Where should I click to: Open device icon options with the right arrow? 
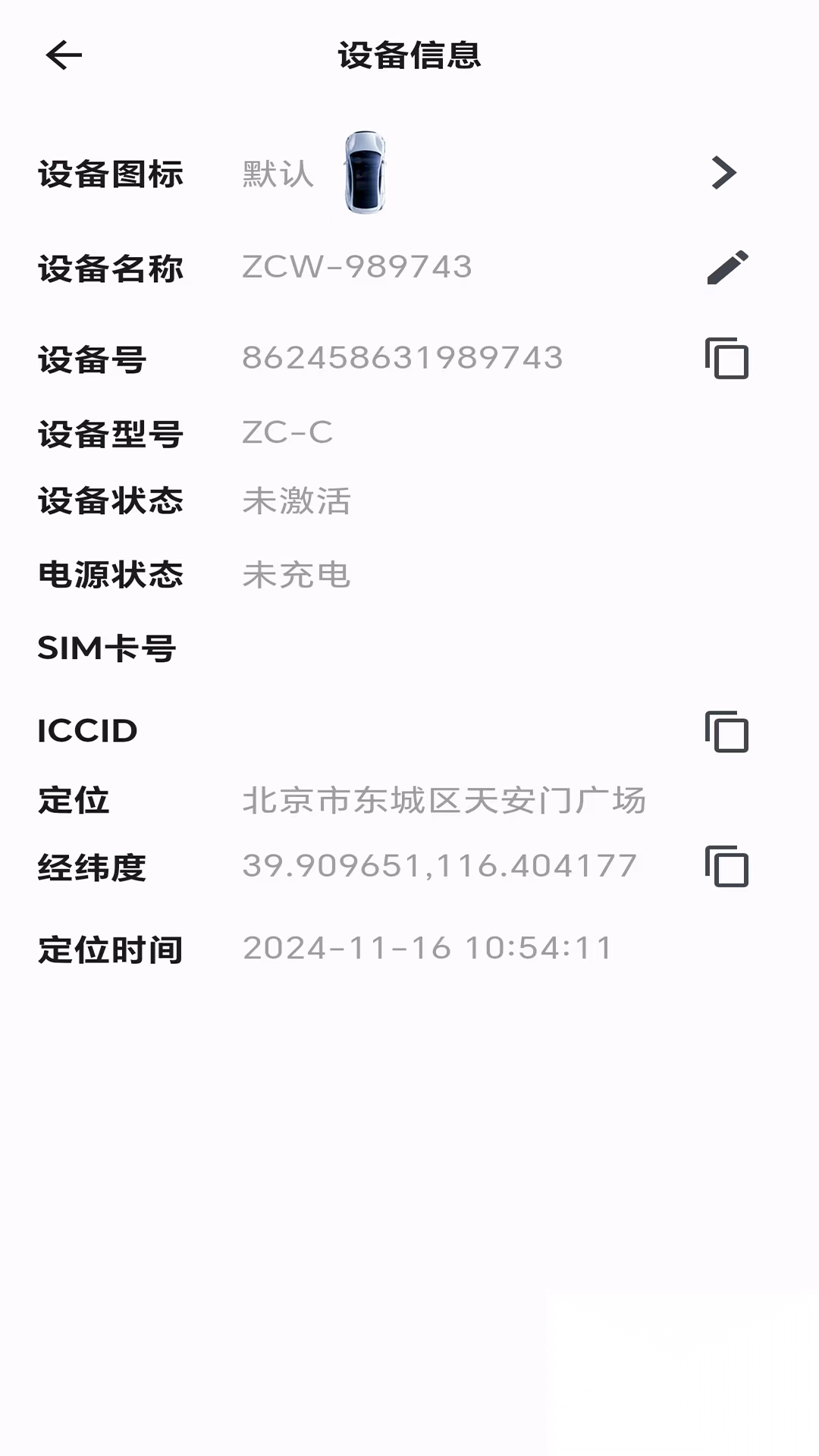tap(725, 173)
